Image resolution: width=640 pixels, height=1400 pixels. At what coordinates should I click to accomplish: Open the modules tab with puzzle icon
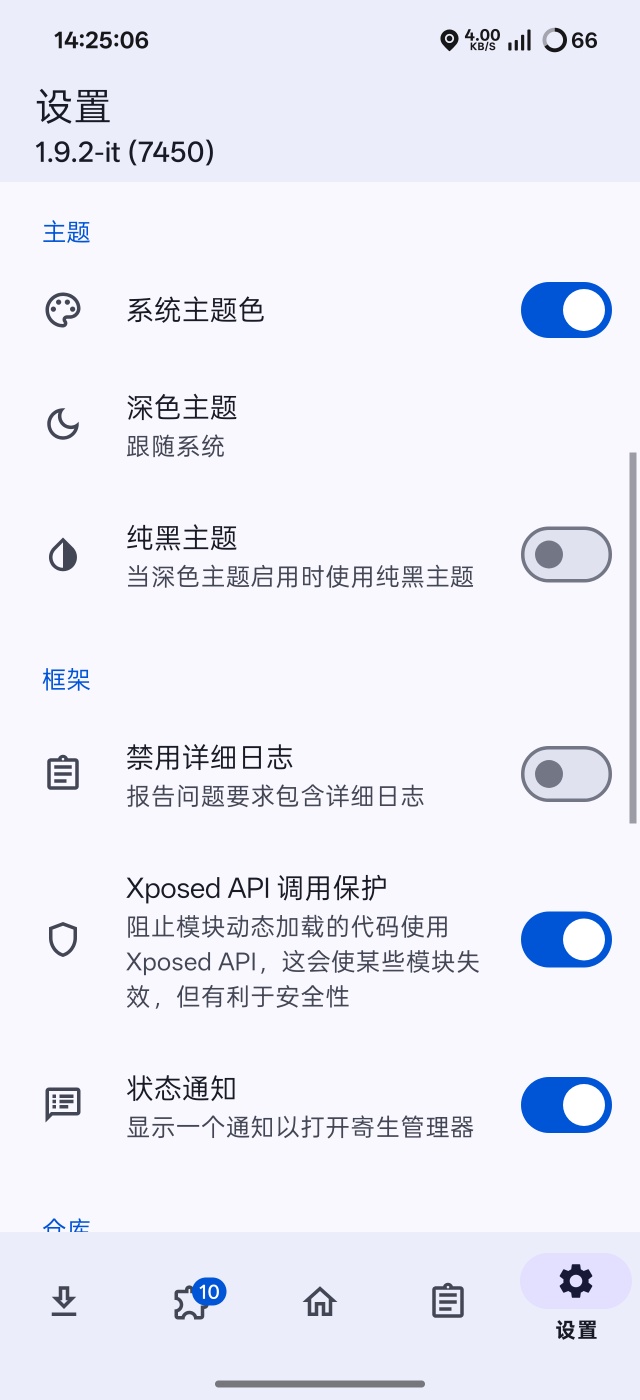coord(192,1301)
